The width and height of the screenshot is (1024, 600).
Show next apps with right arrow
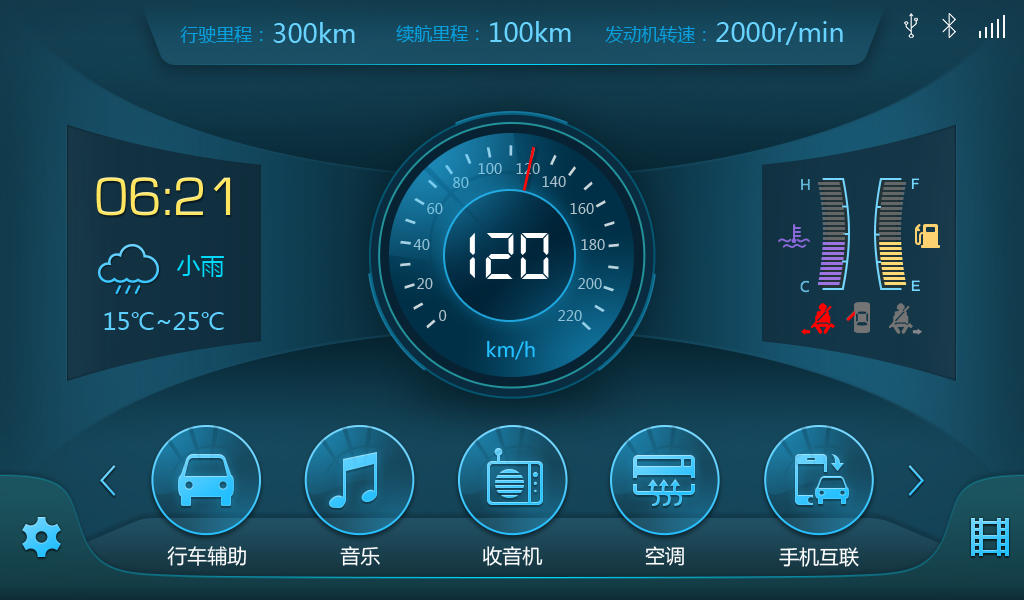pos(915,481)
